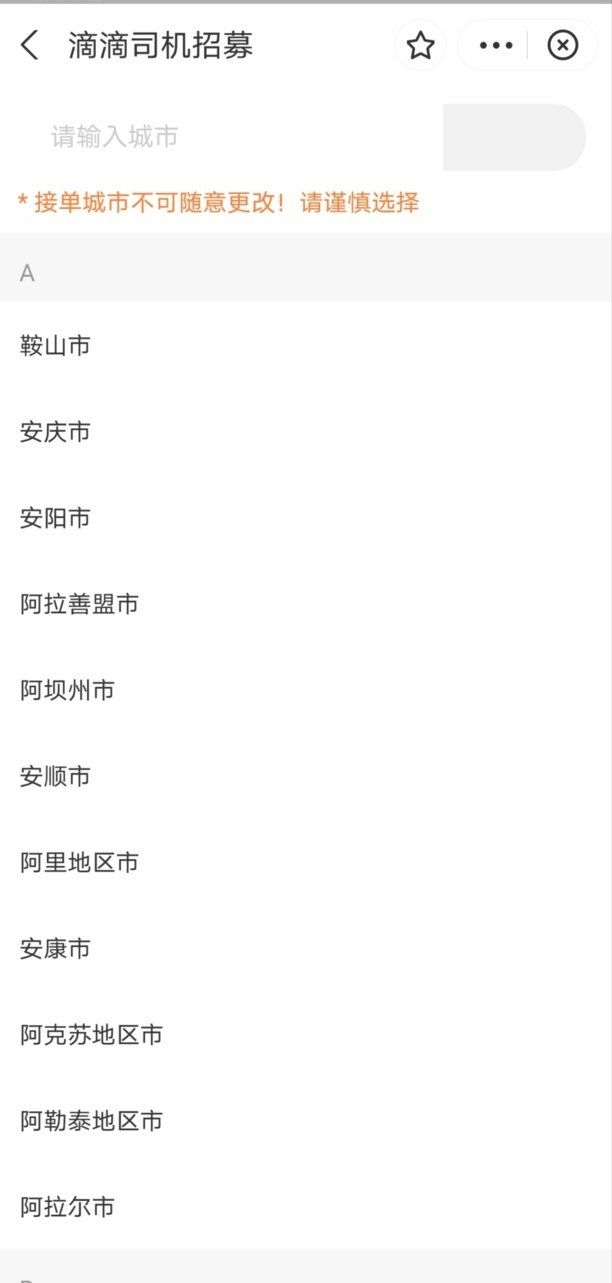Pick 阿勒泰地区市 from the list

pyautogui.click(x=306, y=1120)
